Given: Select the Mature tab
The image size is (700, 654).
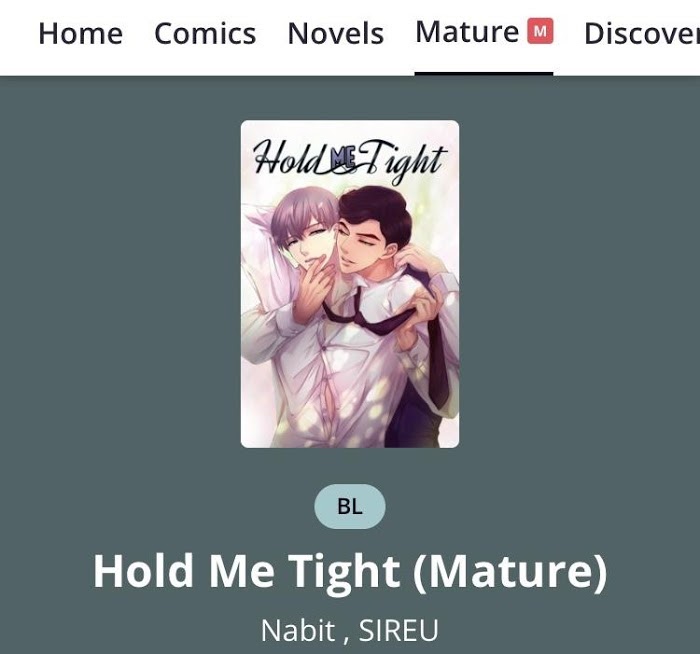Looking at the screenshot, I should point(484,33).
